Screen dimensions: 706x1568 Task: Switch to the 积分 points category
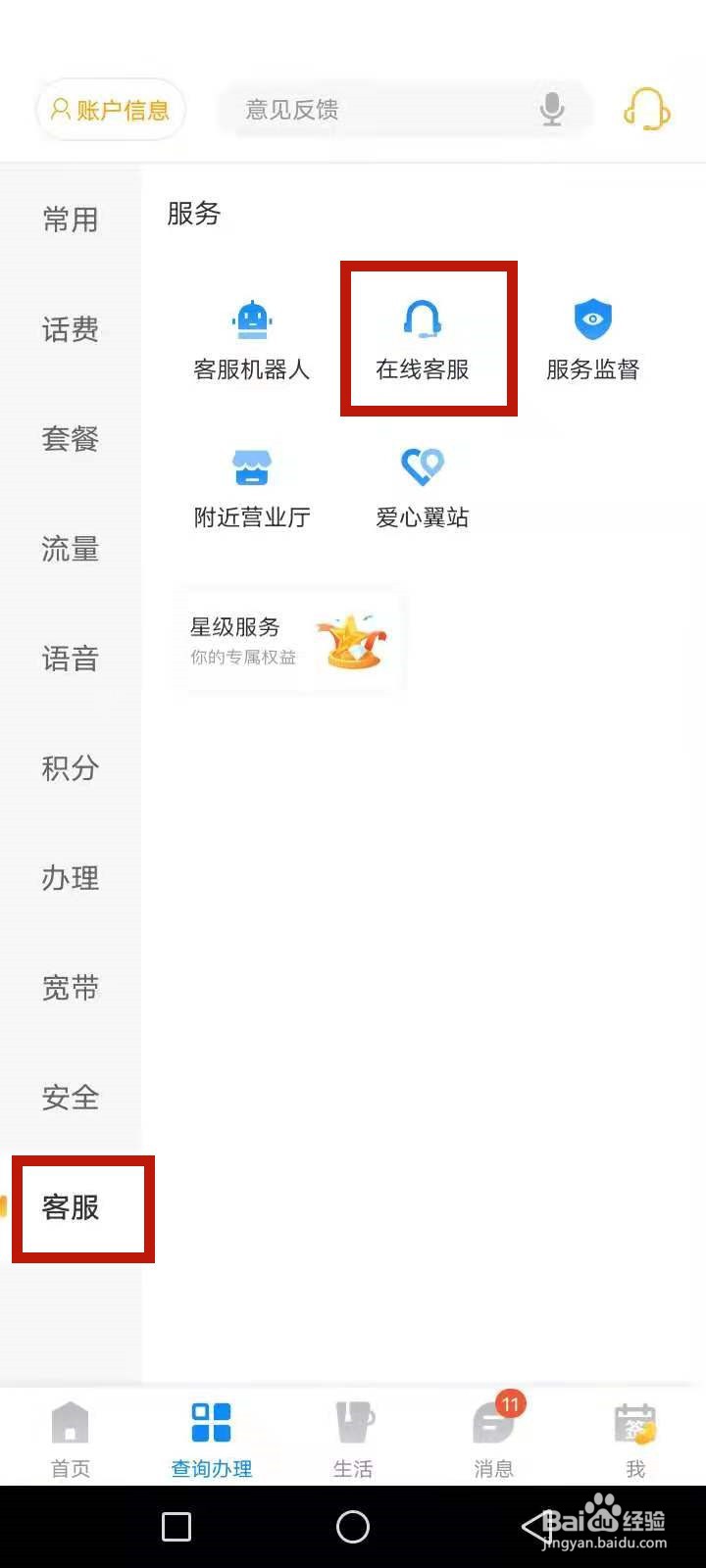coord(69,769)
